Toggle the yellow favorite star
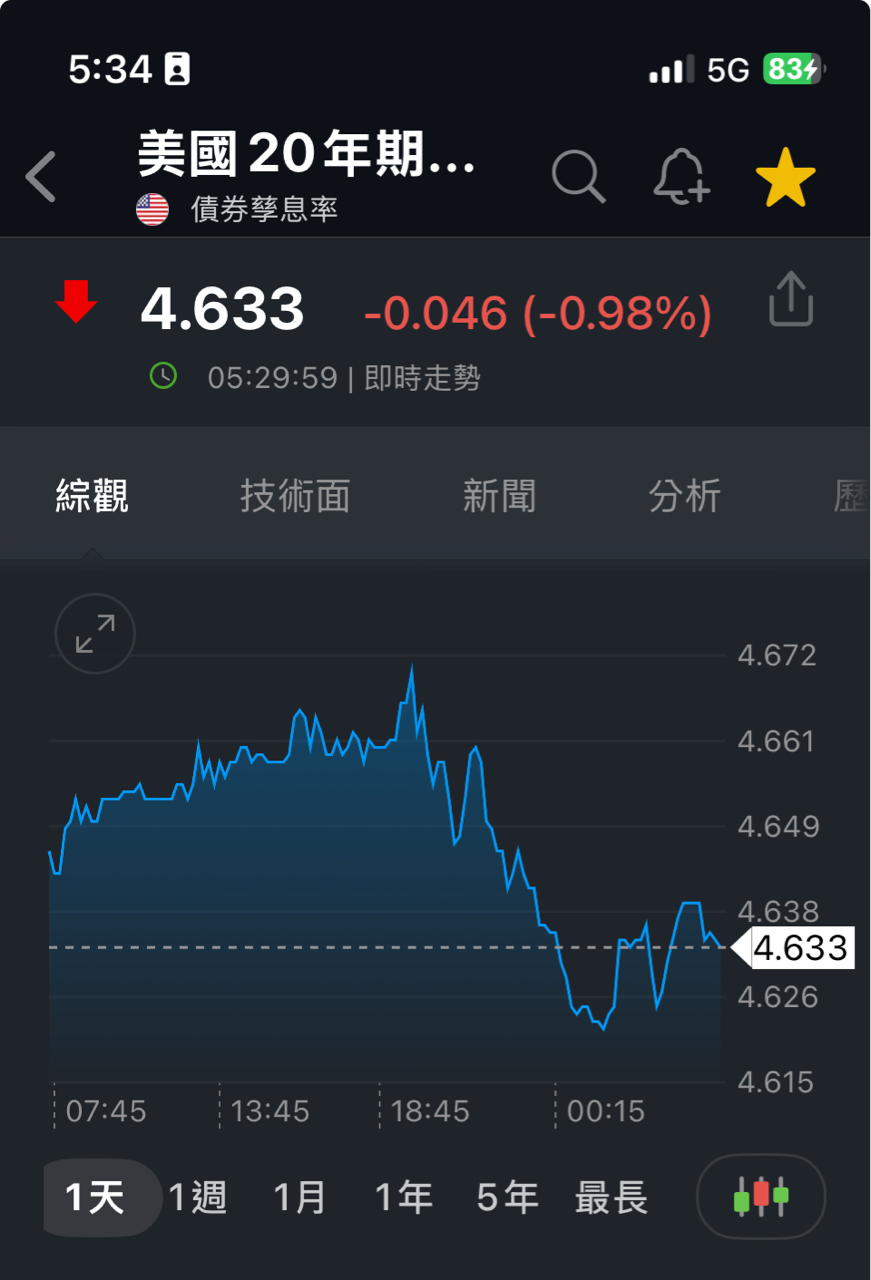 pos(785,177)
